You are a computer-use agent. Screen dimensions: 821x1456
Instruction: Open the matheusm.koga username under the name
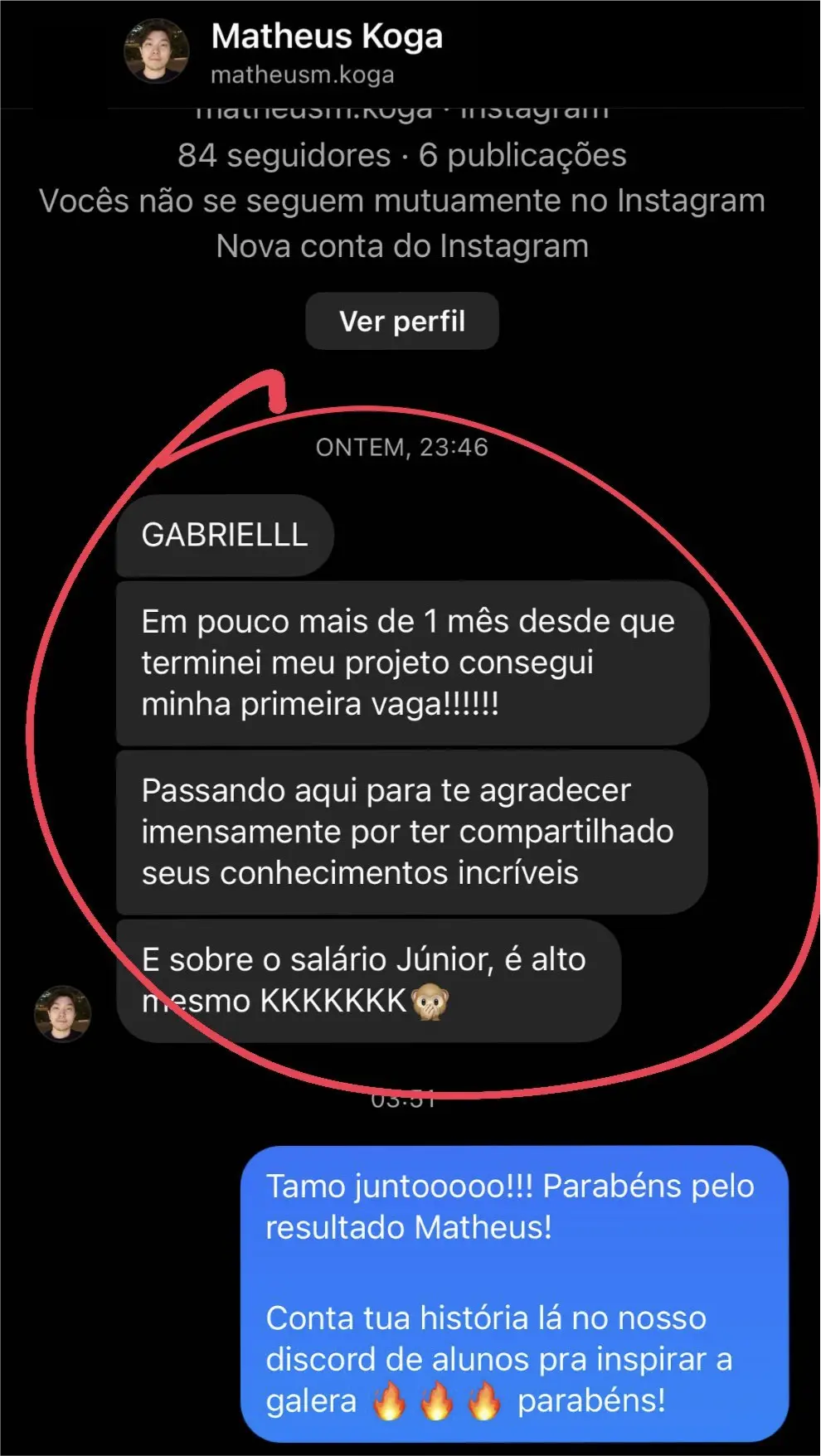304,75
